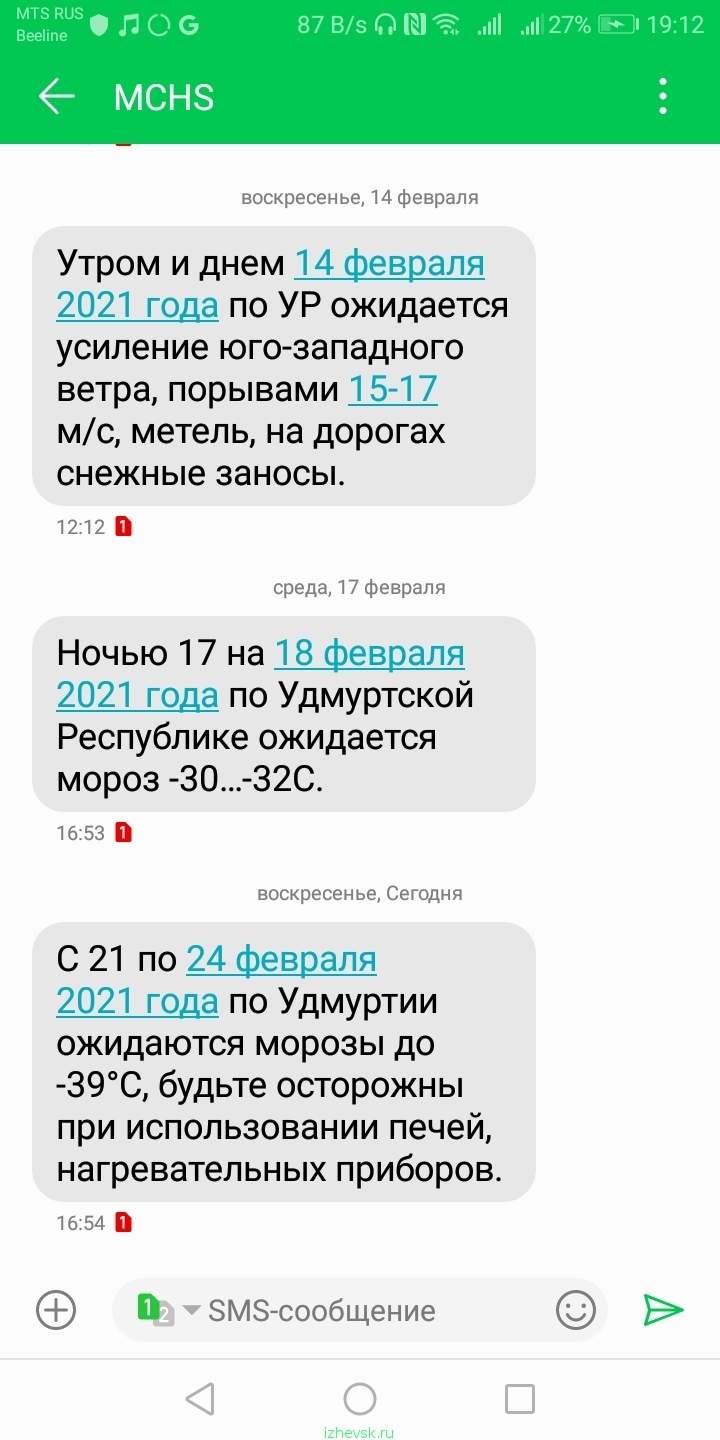Go back from the MCHS conversation
The width and height of the screenshot is (720, 1440).
(56, 97)
